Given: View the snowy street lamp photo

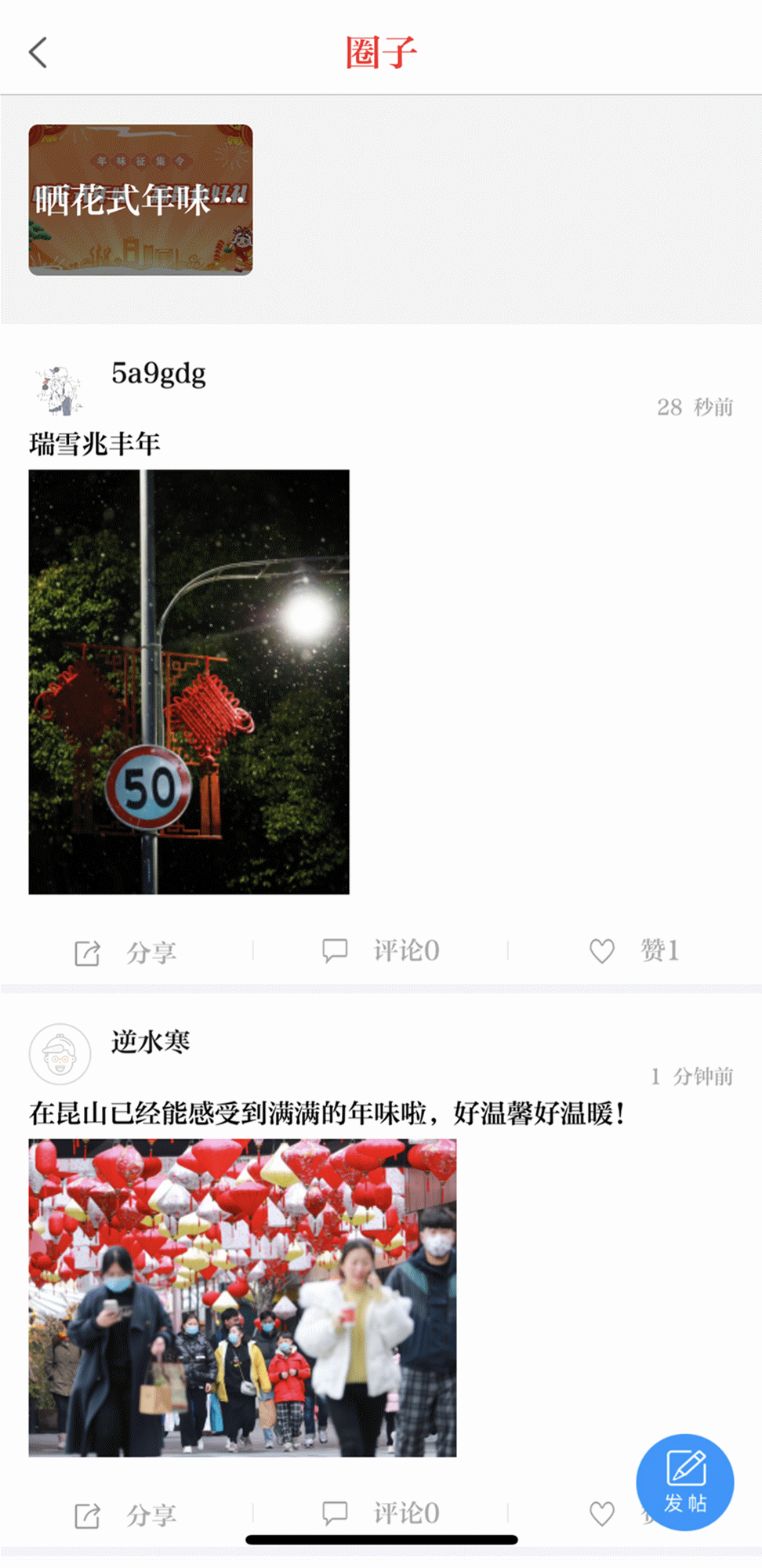Looking at the screenshot, I should (189, 681).
